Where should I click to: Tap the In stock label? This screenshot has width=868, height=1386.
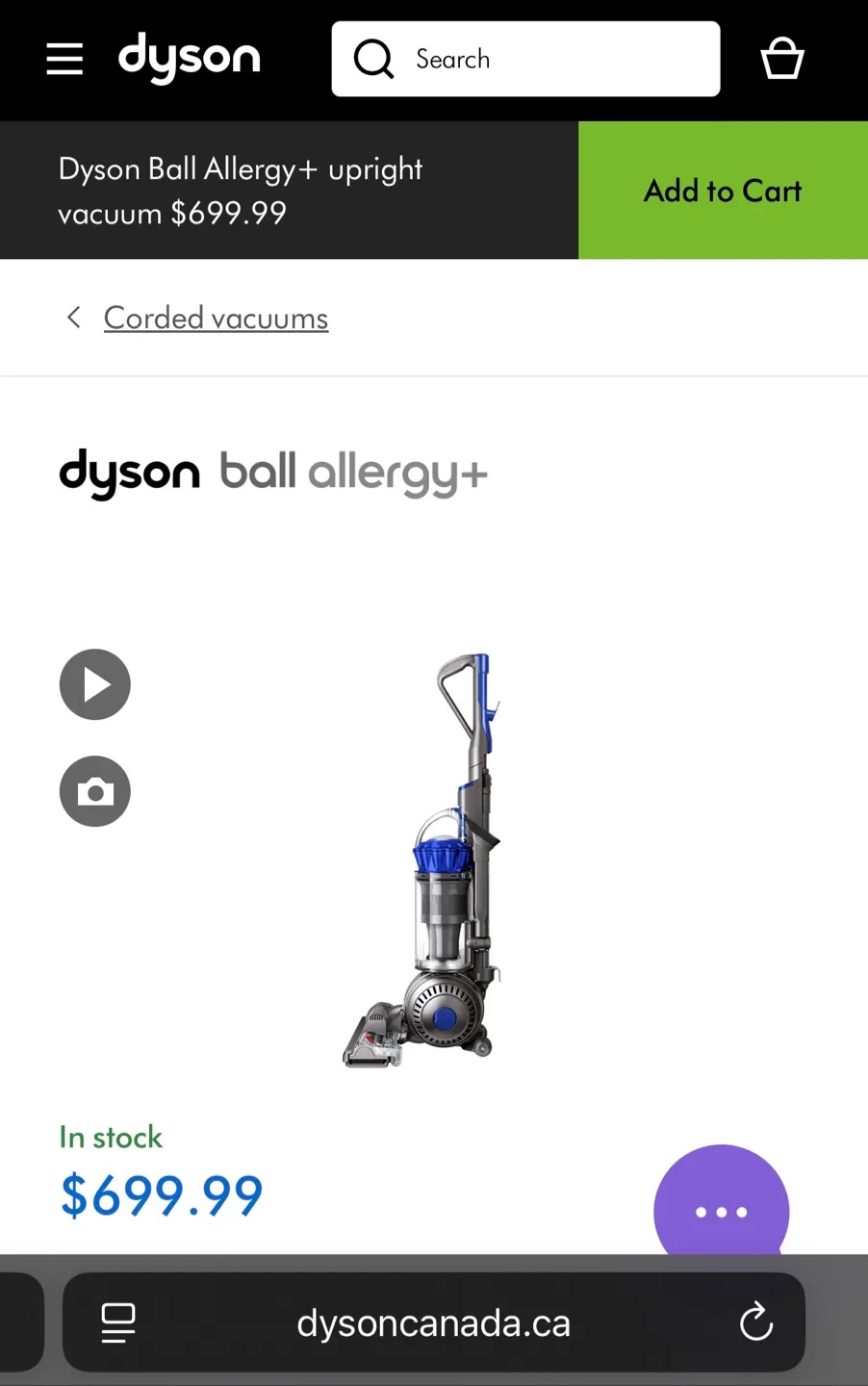coord(111,1138)
